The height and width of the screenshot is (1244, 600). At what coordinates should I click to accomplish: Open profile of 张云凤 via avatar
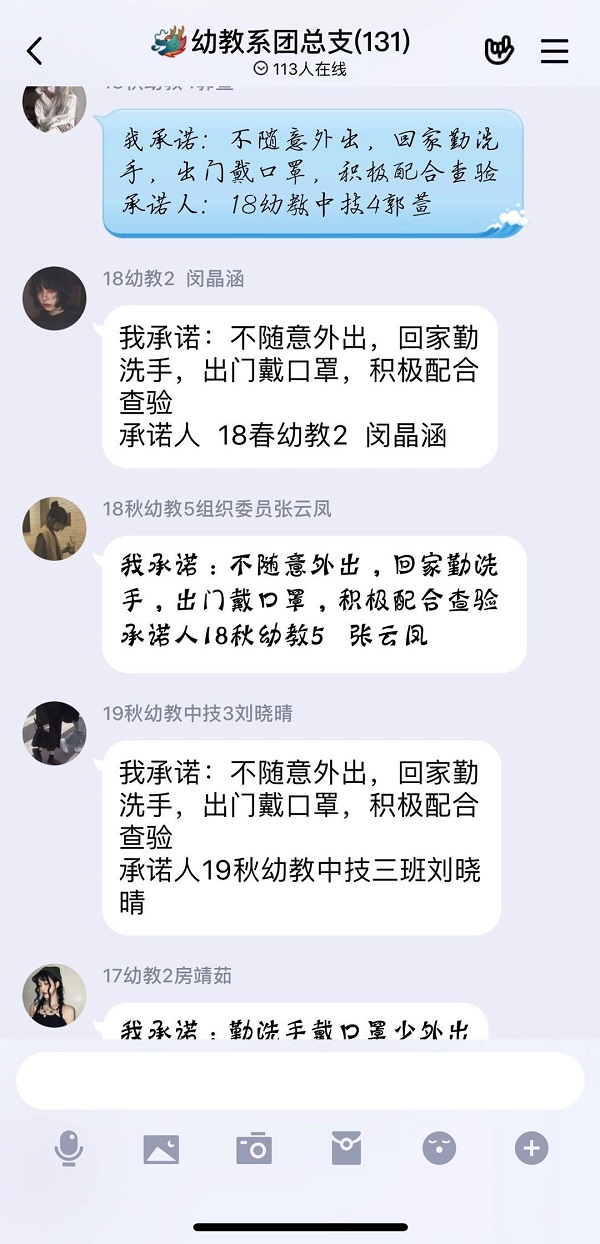pyautogui.click(x=54, y=528)
